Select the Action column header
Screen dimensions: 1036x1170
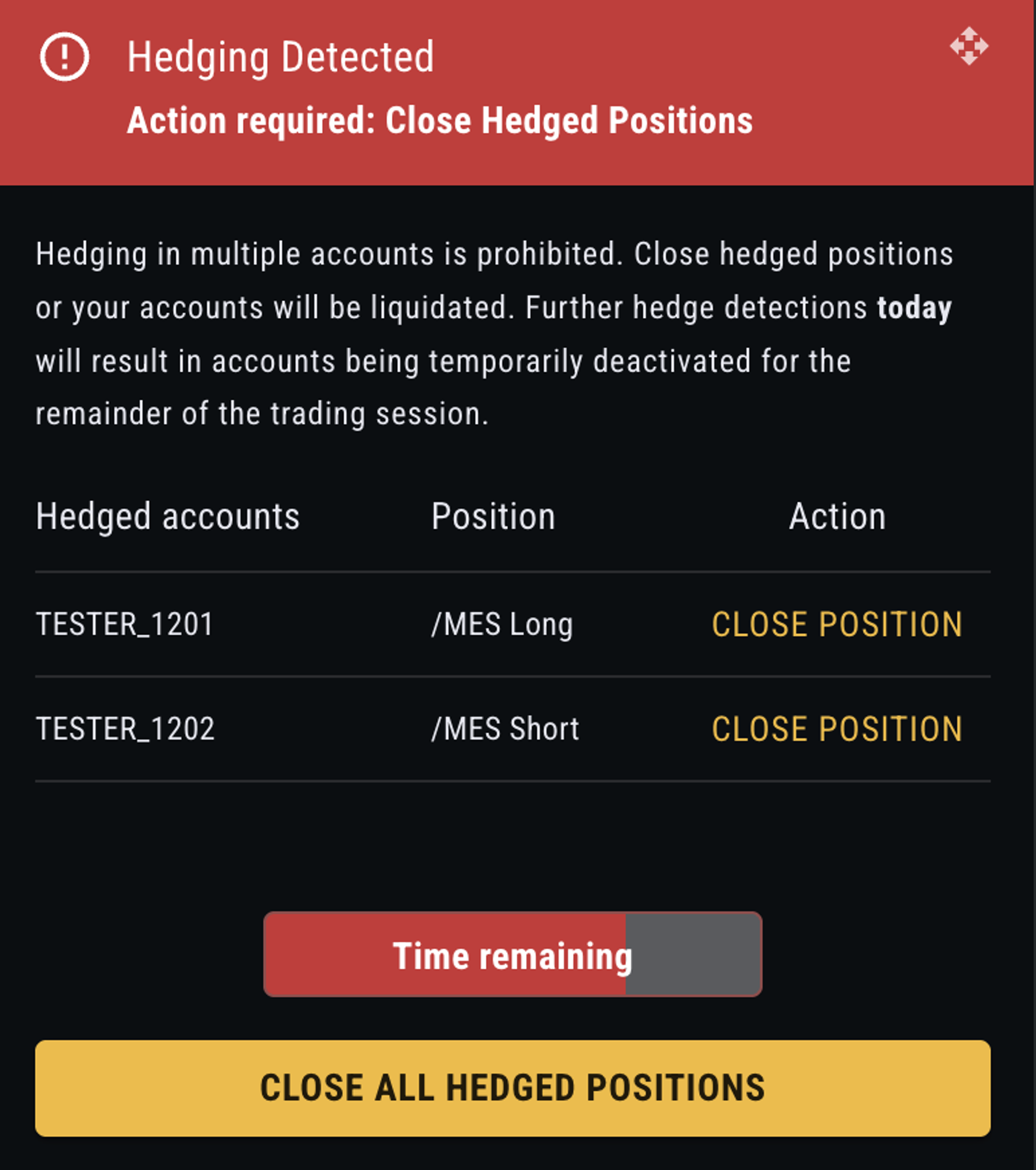837,516
